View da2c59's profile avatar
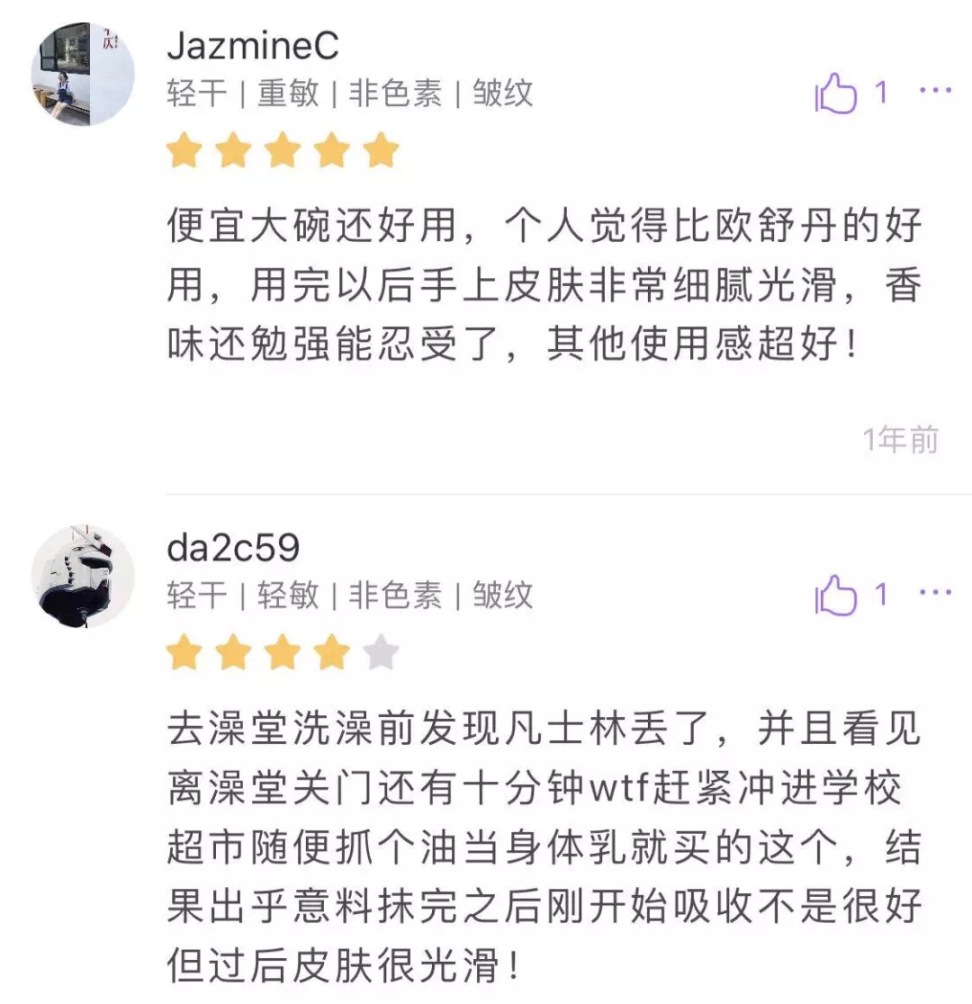Screen dimensions: 972x1004 point(83,577)
